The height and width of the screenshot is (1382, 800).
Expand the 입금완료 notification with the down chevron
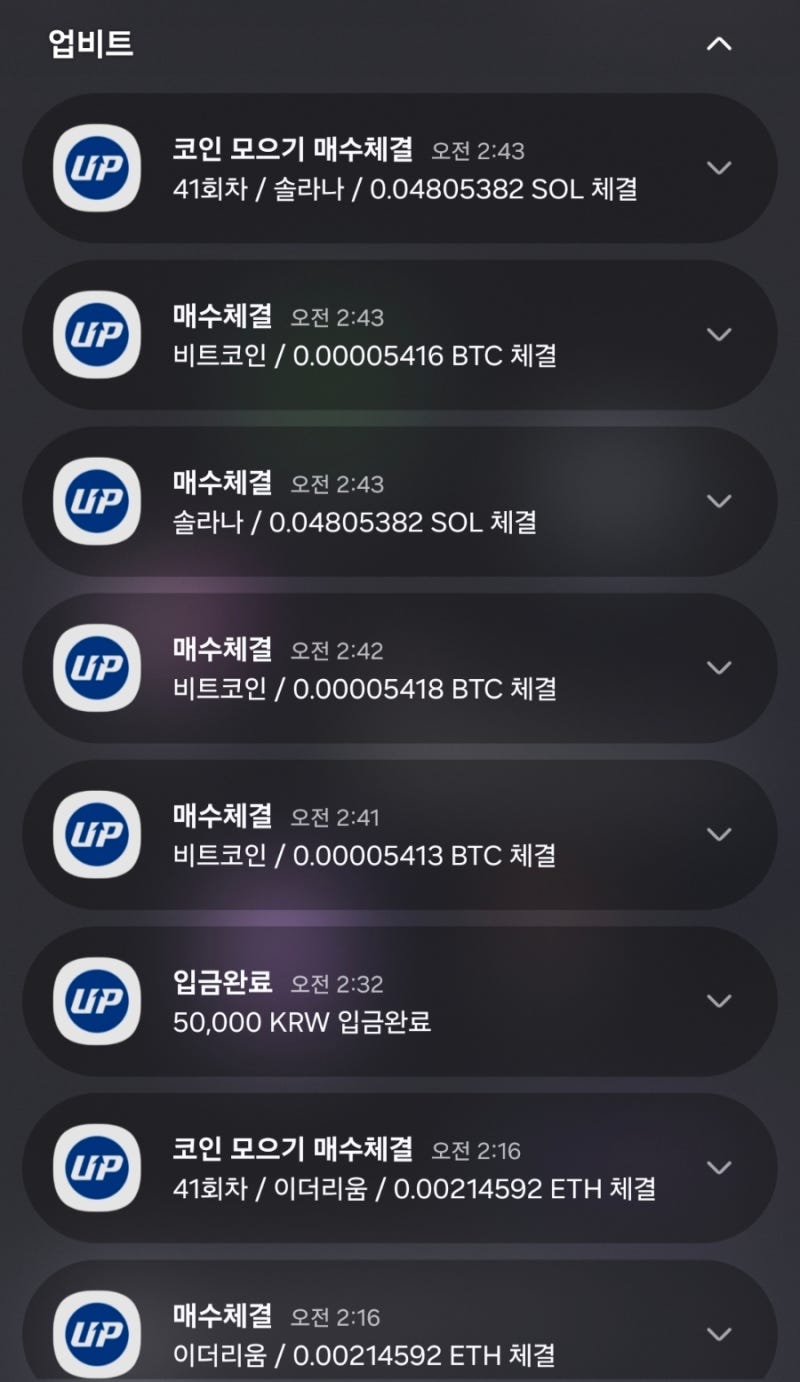coord(718,1001)
